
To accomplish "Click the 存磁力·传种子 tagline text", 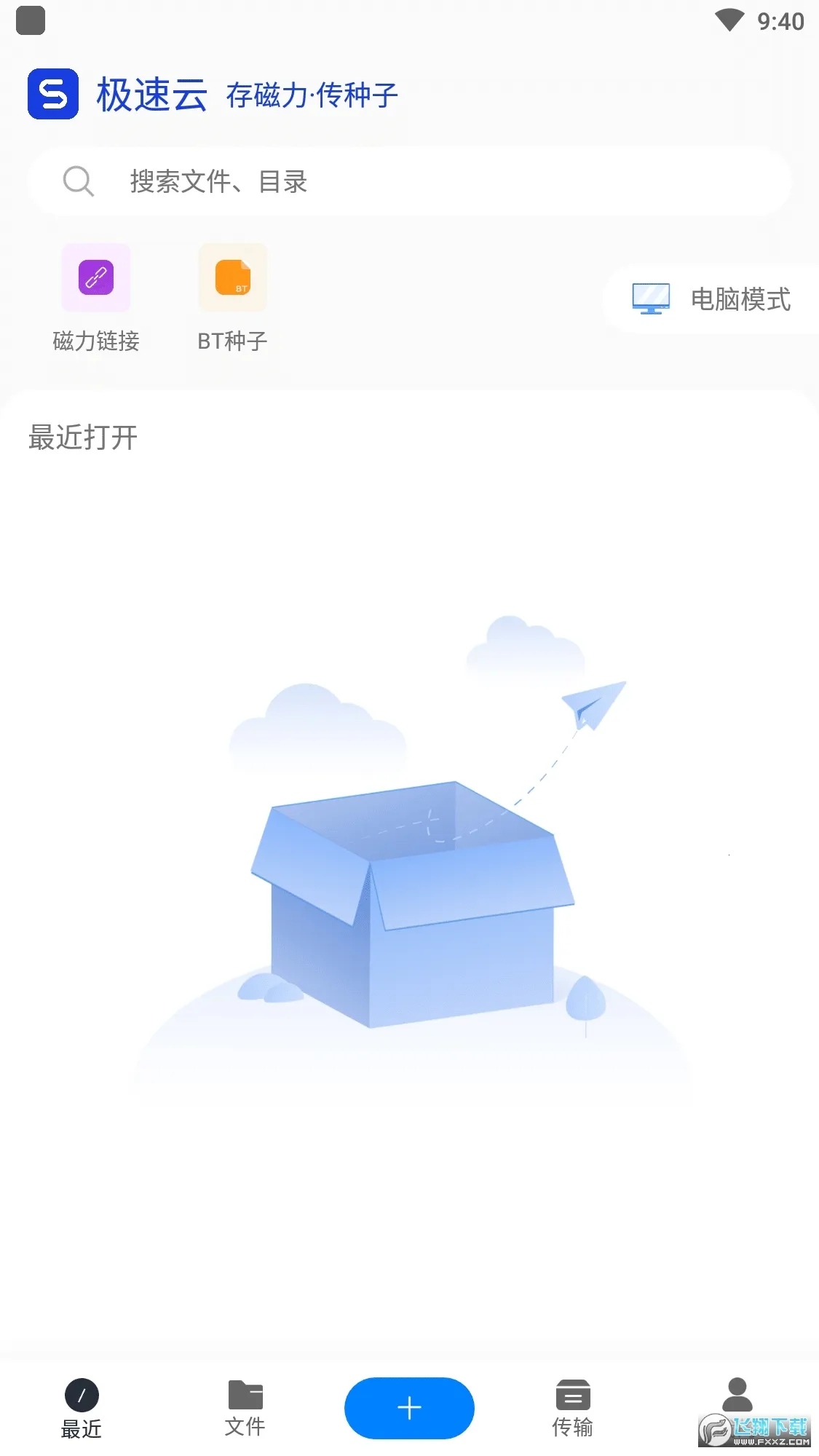I will [309, 95].
